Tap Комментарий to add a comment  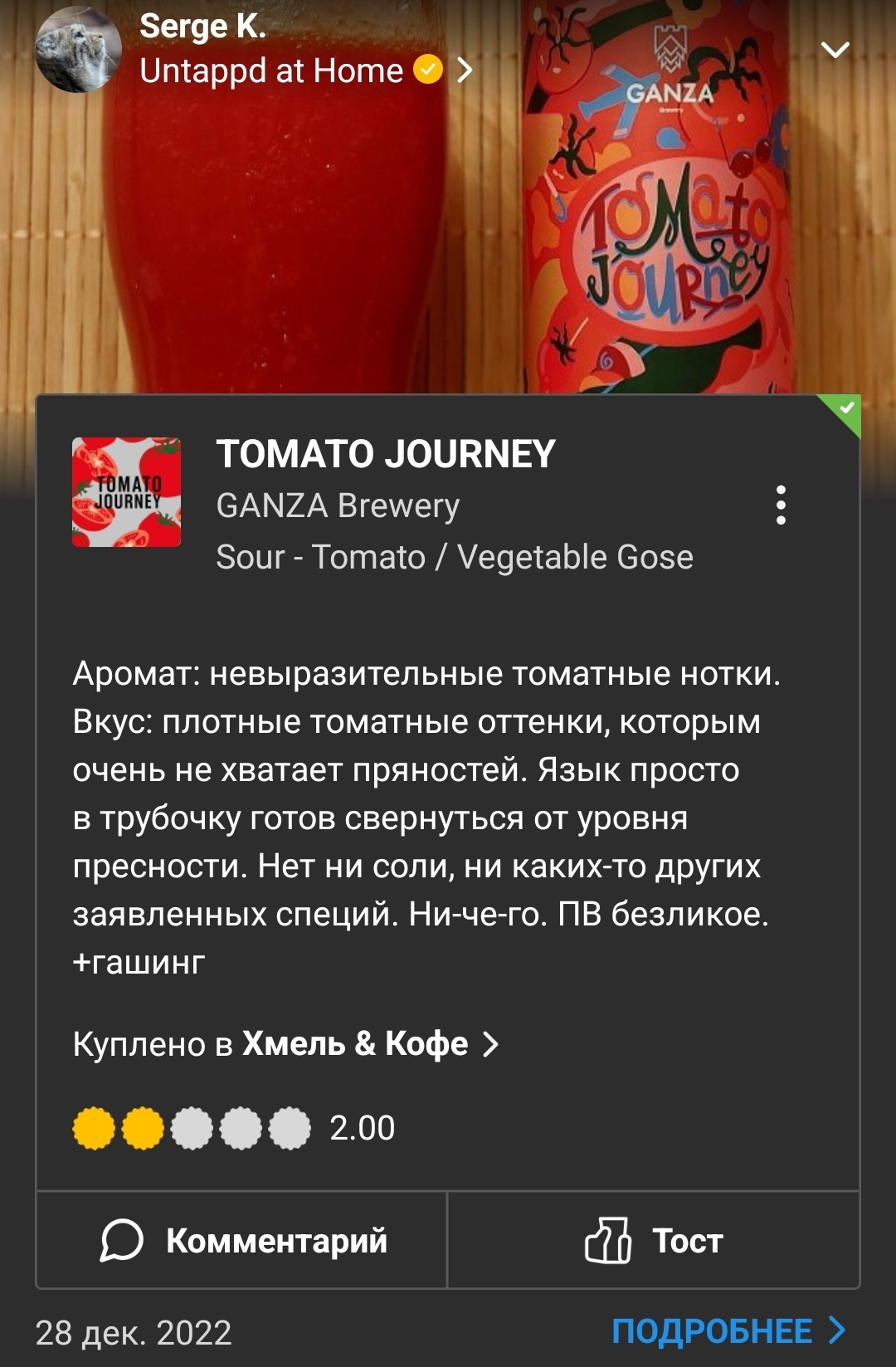tap(242, 1241)
